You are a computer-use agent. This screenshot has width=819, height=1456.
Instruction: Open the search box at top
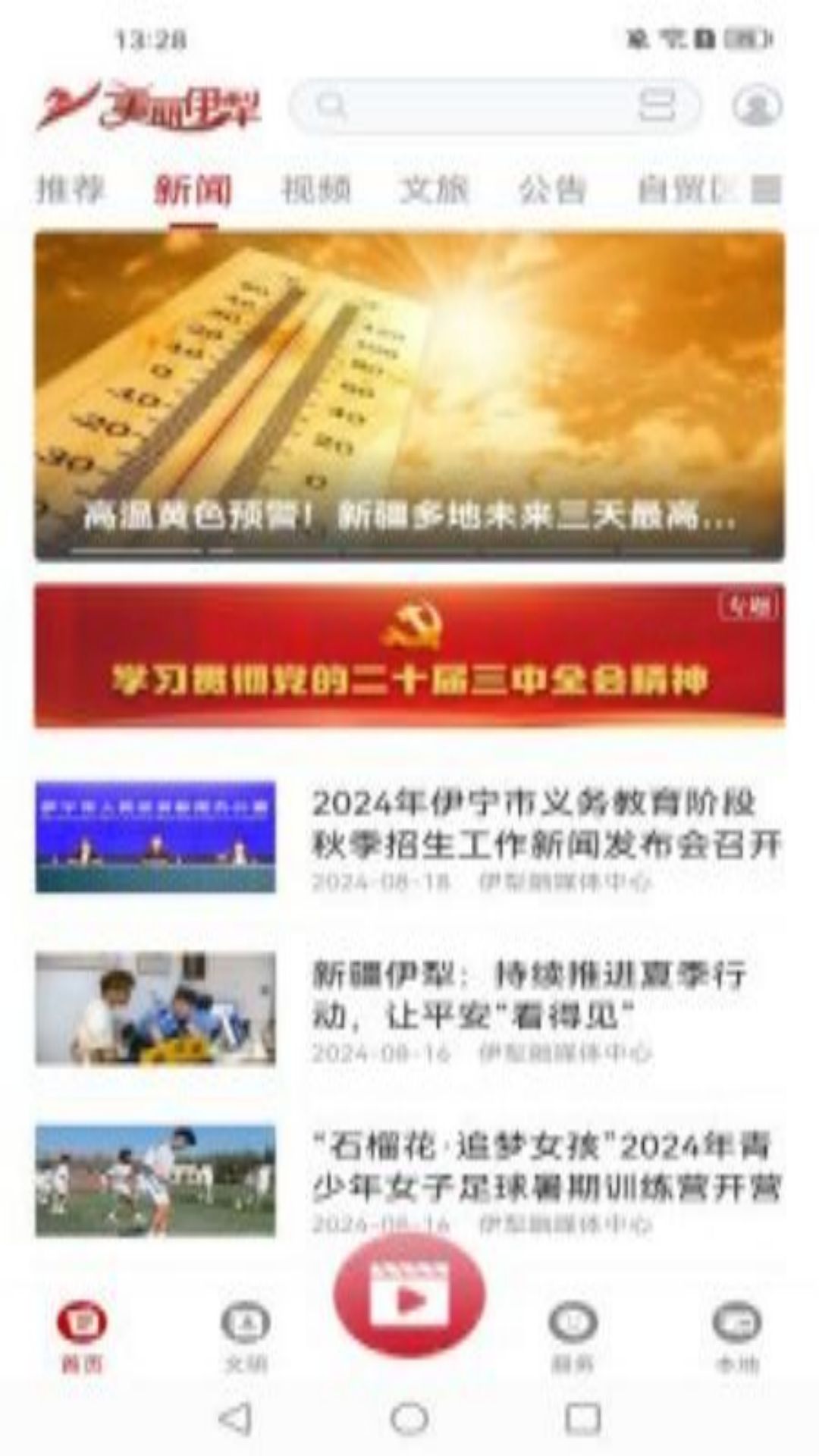point(470,106)
